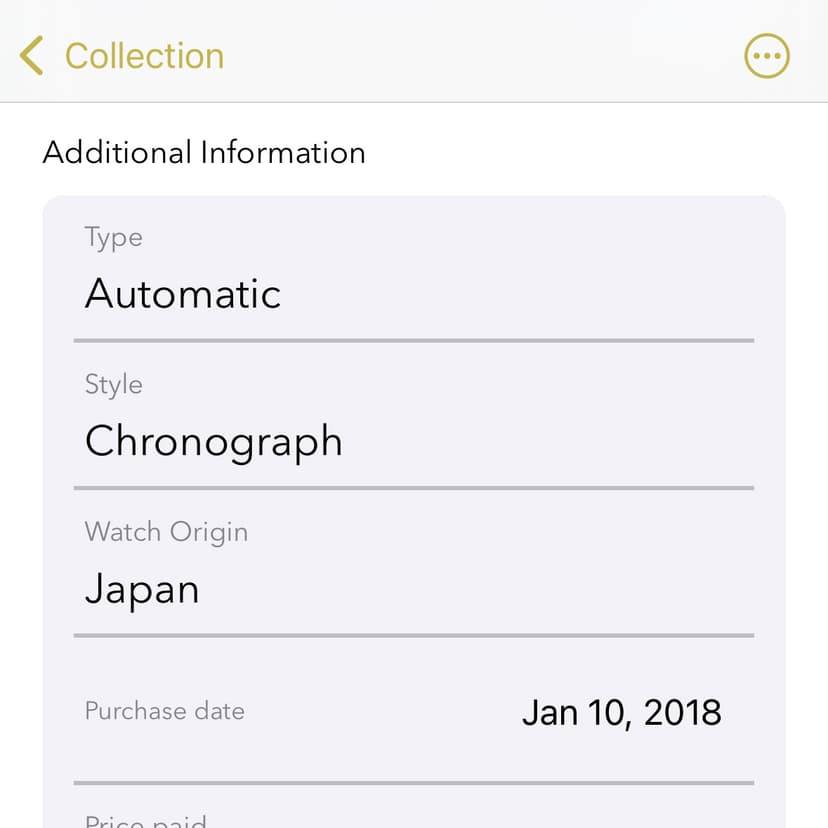Go back to Collection

122,56
